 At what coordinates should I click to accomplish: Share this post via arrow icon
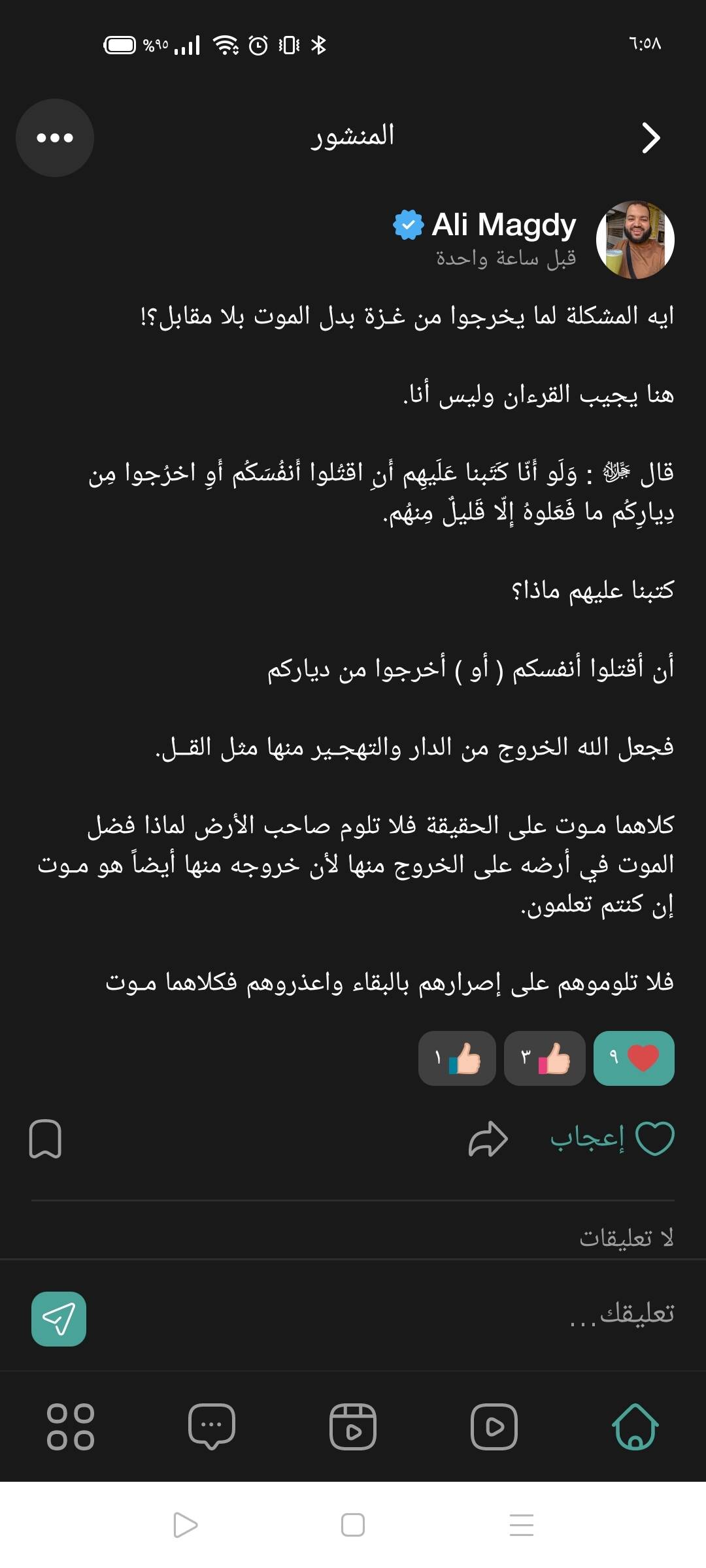tap(488, 1139)
